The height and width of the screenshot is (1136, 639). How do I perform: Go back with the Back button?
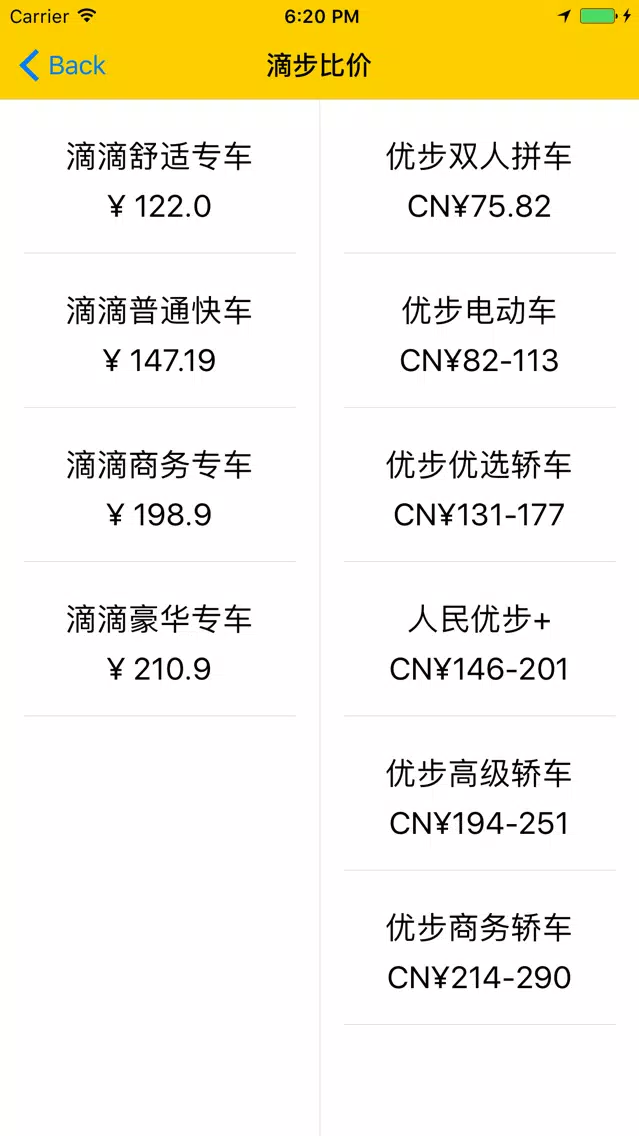click(62, 65)
